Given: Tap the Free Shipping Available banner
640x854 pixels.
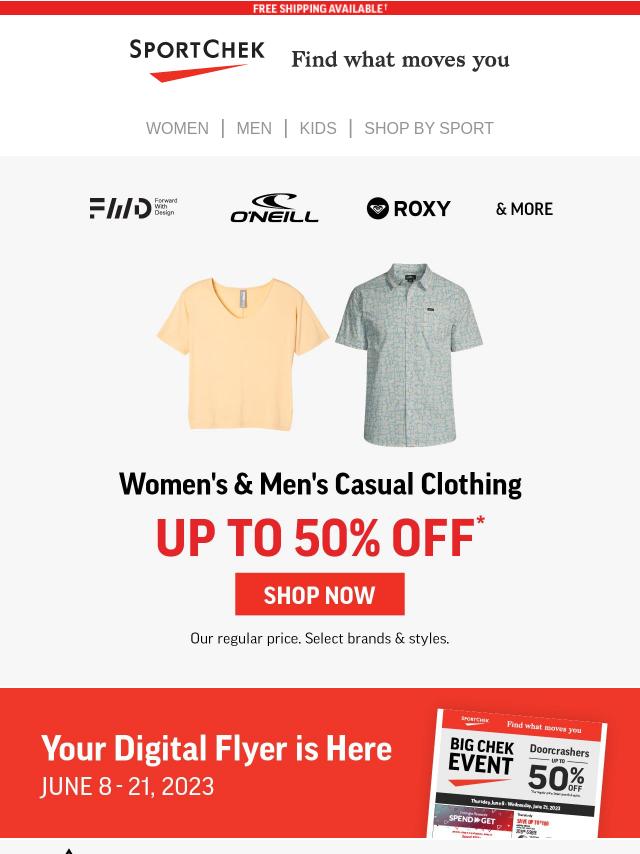Looking at the screenshot, I should coord(320,8).
